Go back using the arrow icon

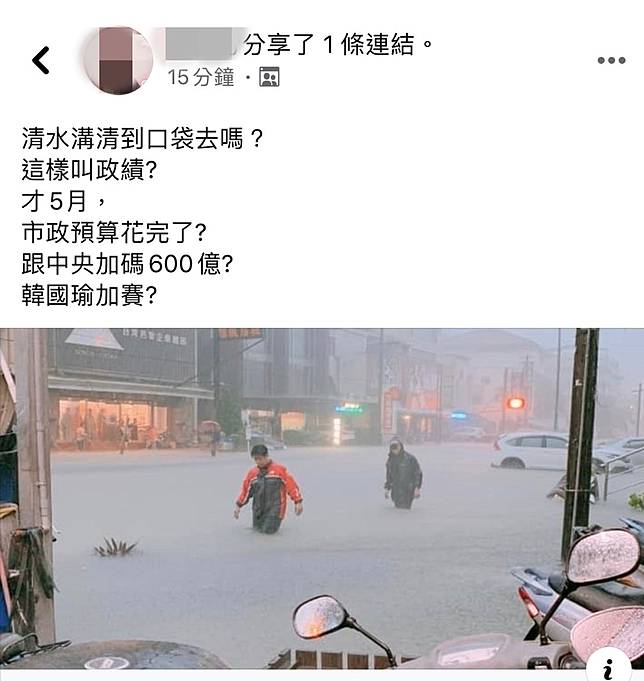[x=41, y=60]
